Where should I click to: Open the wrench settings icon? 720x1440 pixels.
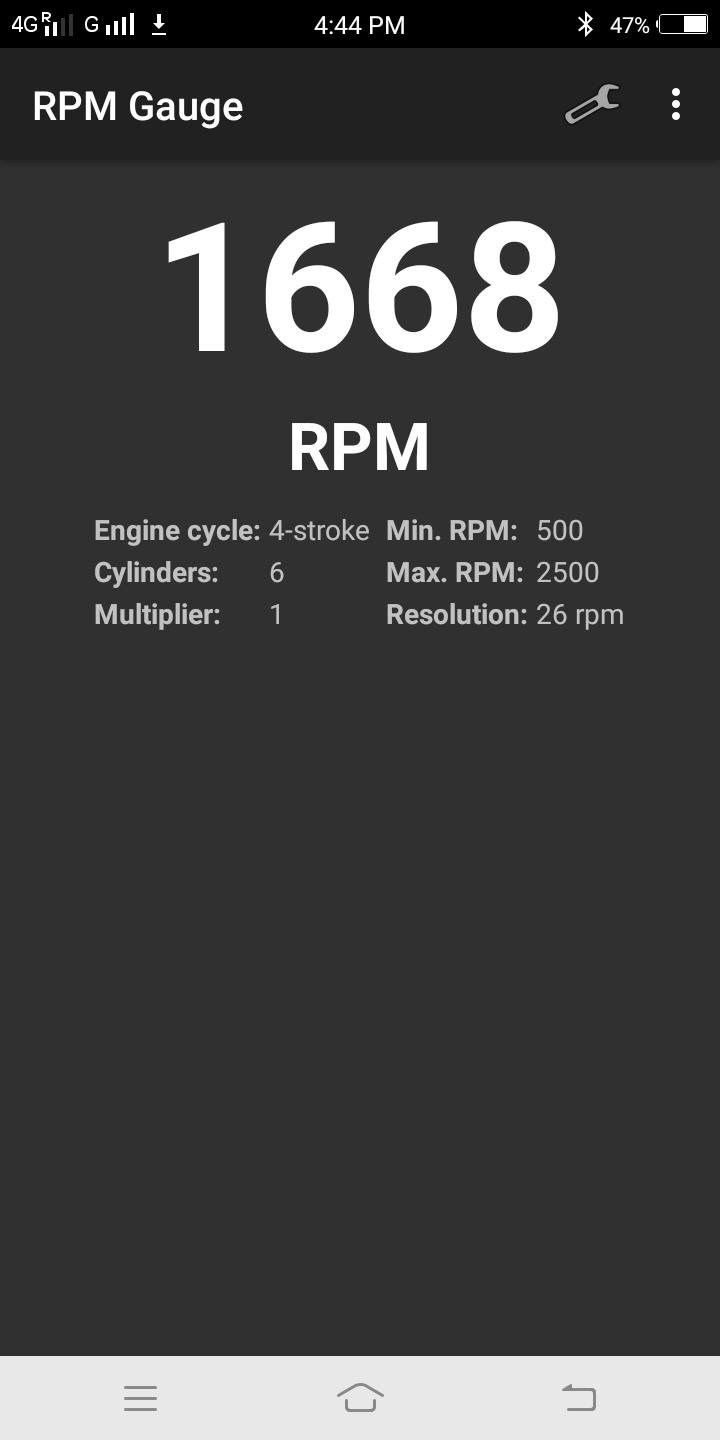[590, 104]
